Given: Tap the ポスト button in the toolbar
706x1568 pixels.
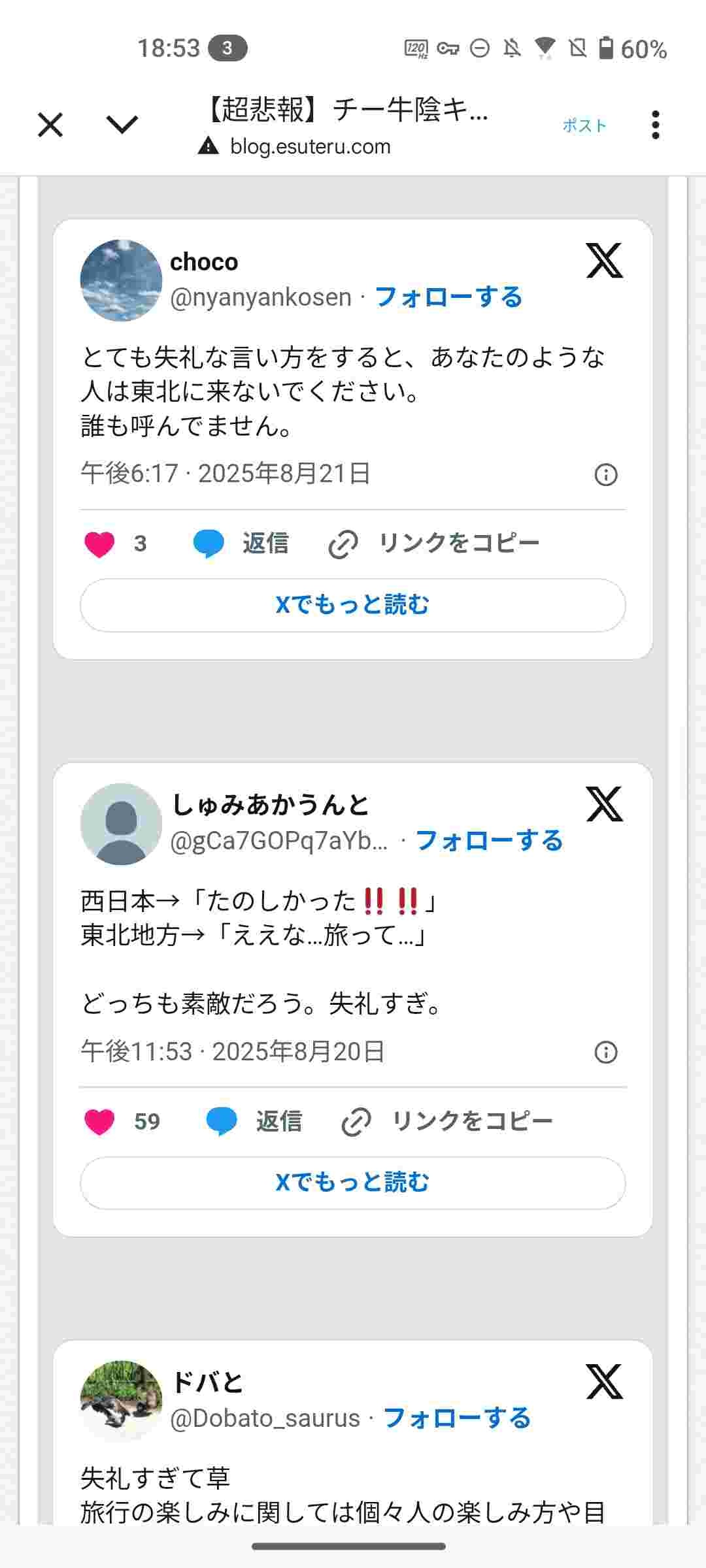Looking at the screenshot, I should (x=584, y=125).
